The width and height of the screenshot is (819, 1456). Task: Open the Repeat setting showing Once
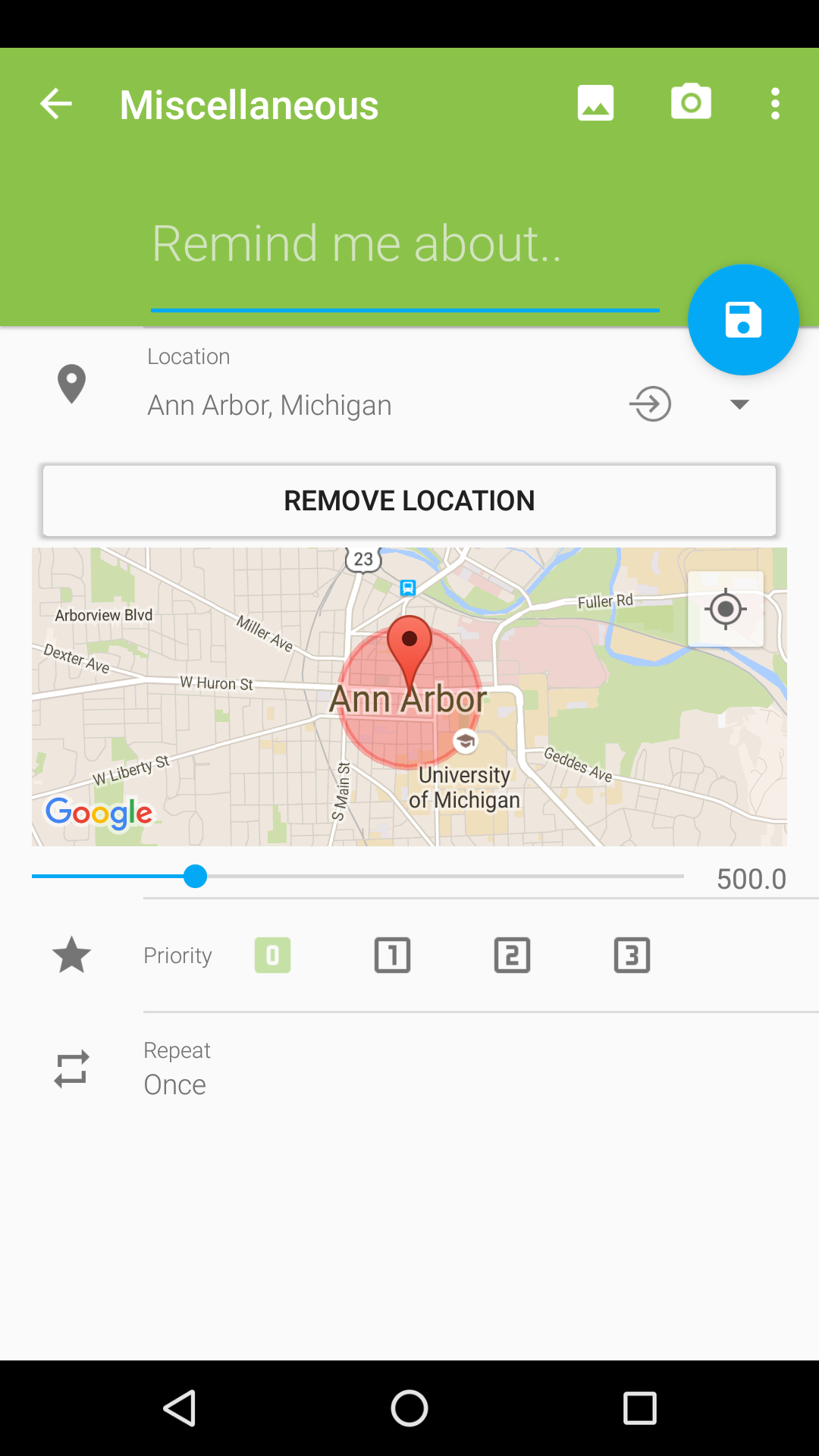coord(409,1068)
